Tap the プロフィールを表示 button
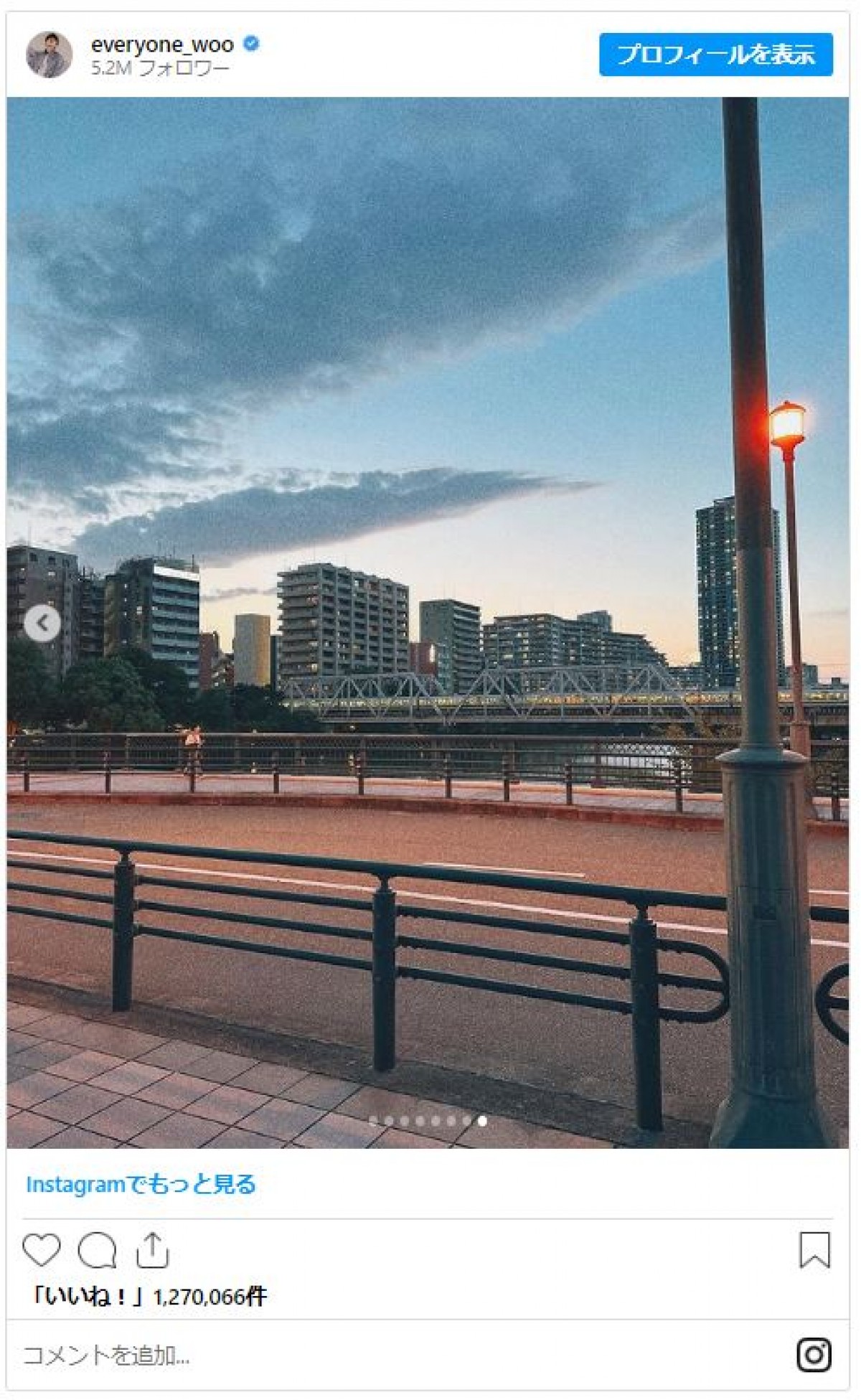This screenshot has height=1400, width=861. coord(715,55)
